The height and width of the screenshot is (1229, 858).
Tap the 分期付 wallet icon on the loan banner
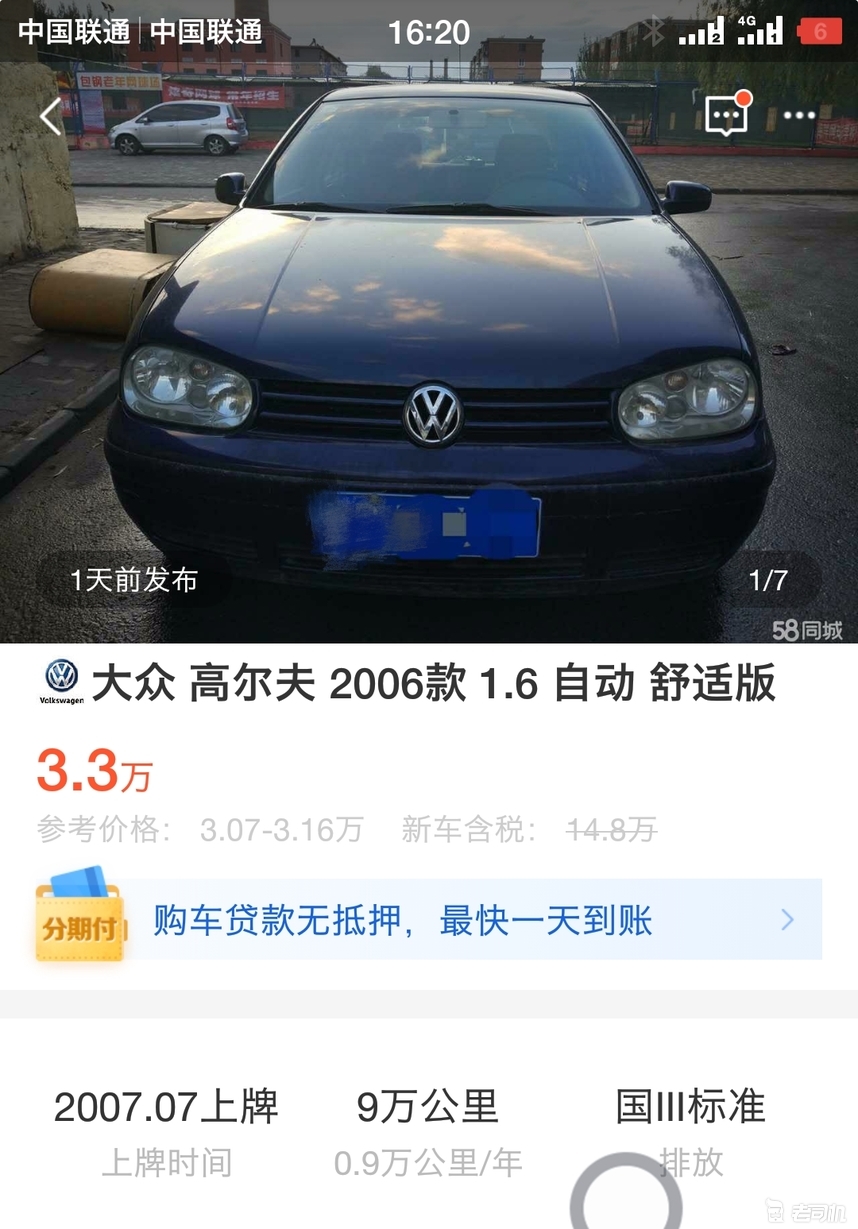(x=78, y=920)
